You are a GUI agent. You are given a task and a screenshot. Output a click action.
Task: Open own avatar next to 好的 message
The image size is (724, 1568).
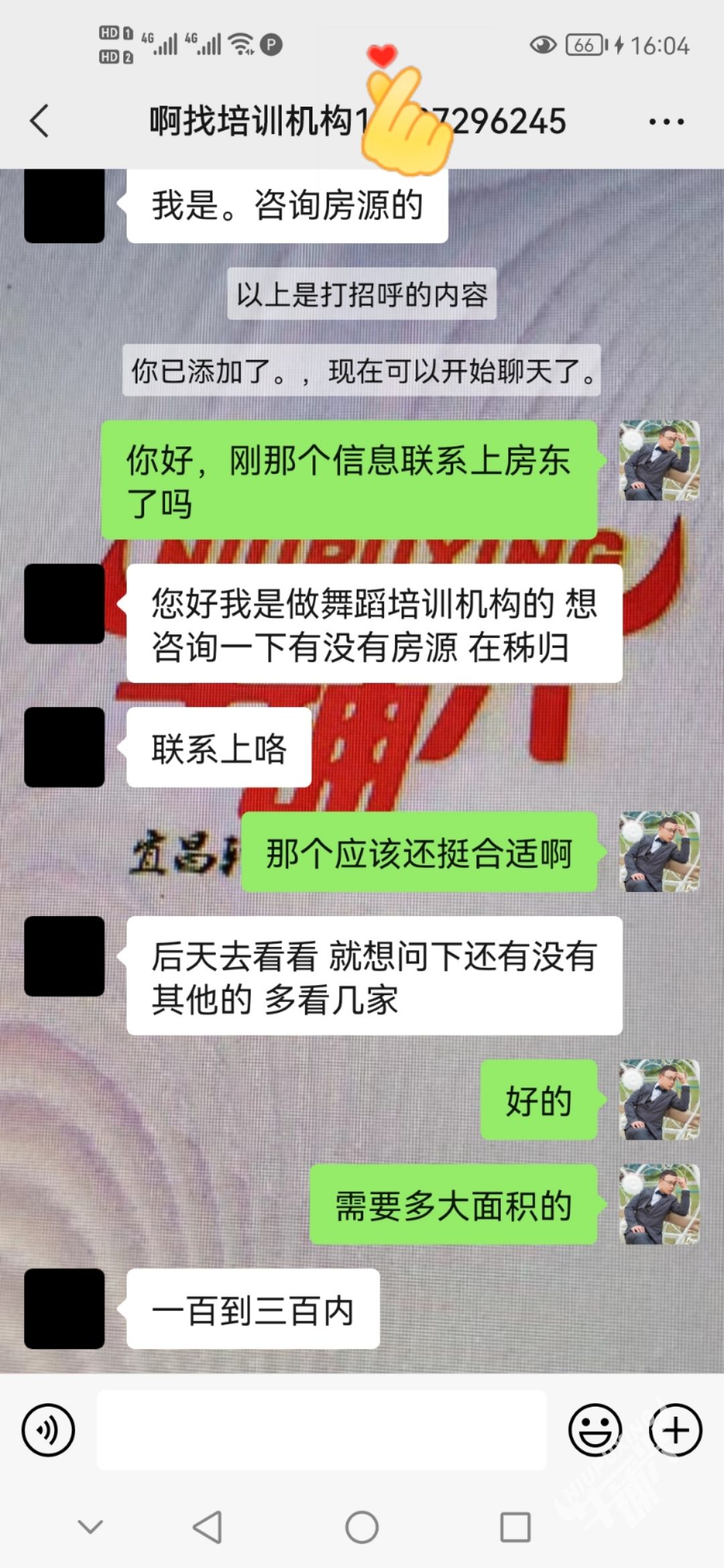(x=659, y=1100)
